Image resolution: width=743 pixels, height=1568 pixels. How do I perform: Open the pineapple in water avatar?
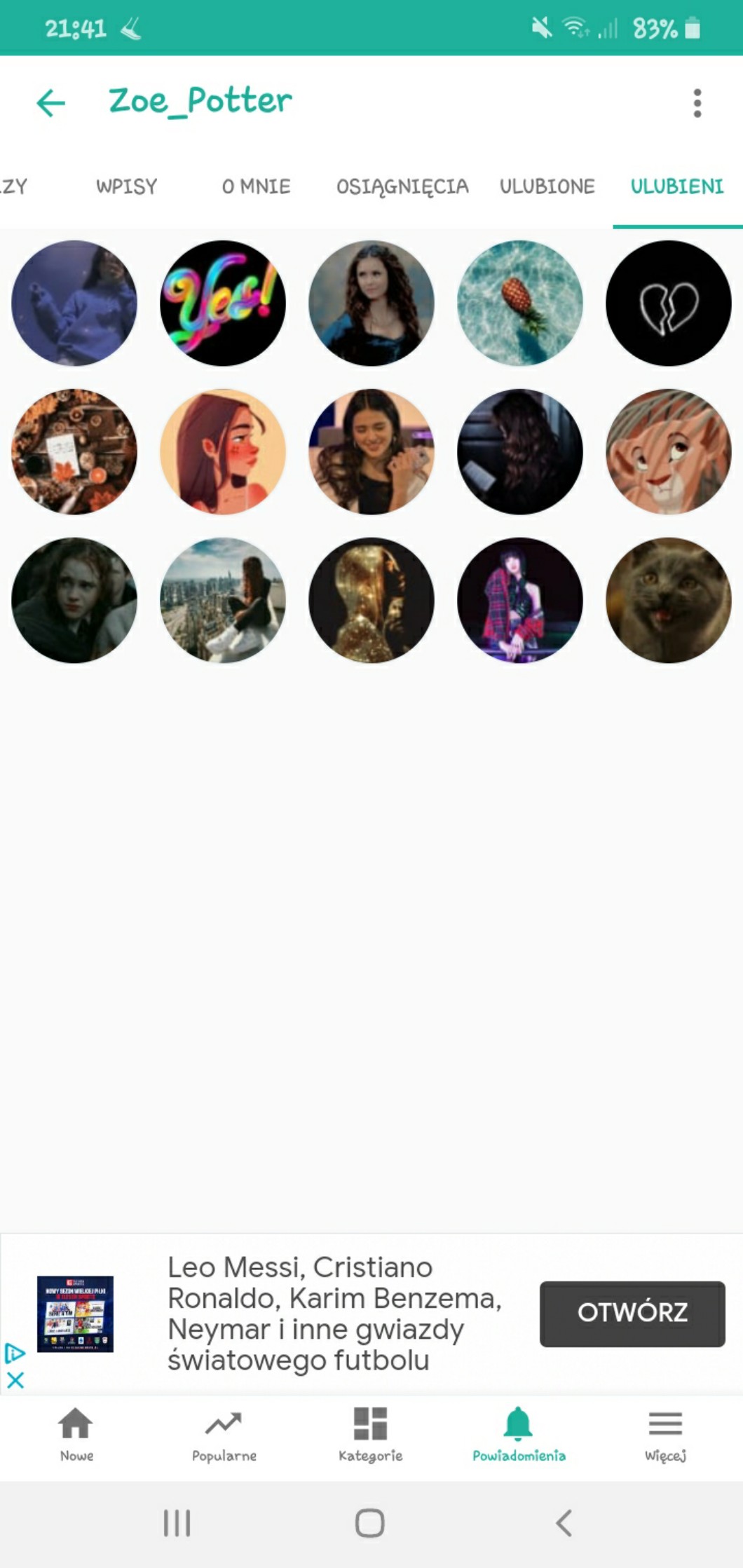(520, 303)
